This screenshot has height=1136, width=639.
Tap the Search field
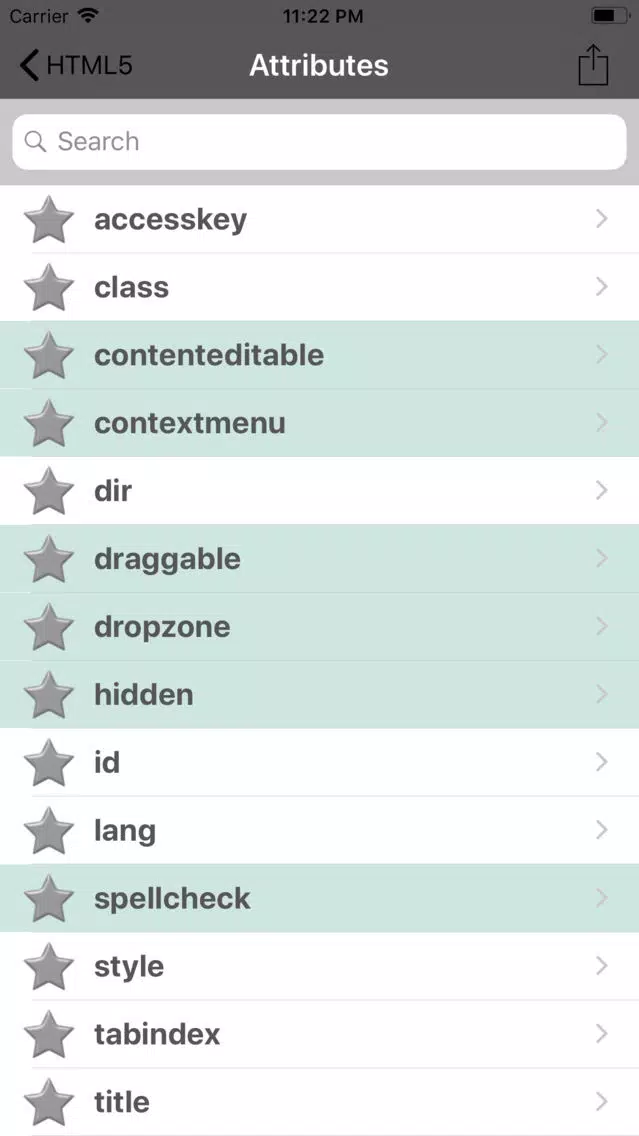[320, 141]
